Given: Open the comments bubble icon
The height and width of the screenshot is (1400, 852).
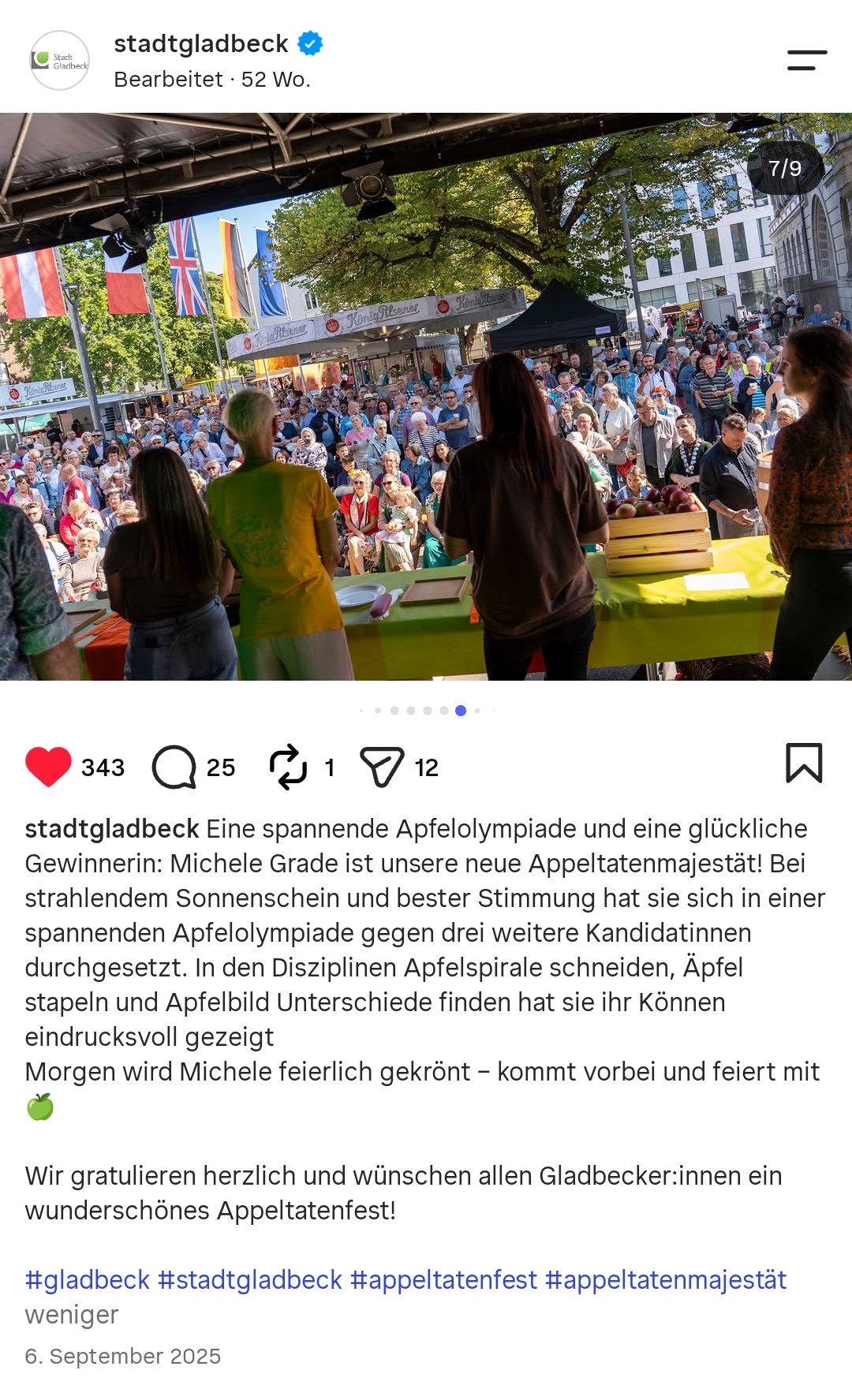Looking at the screenshot, I should tap(174, 767).
